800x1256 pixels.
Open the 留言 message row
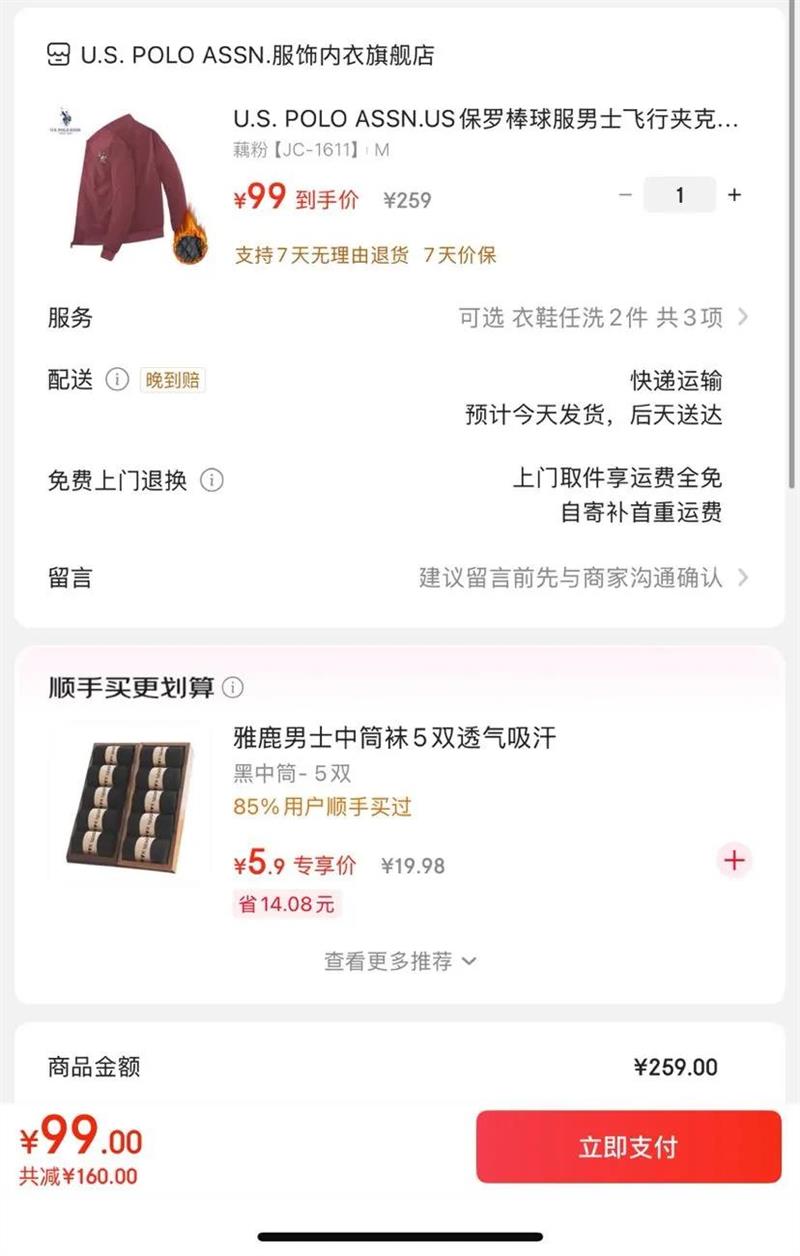(x=399, y=577)
